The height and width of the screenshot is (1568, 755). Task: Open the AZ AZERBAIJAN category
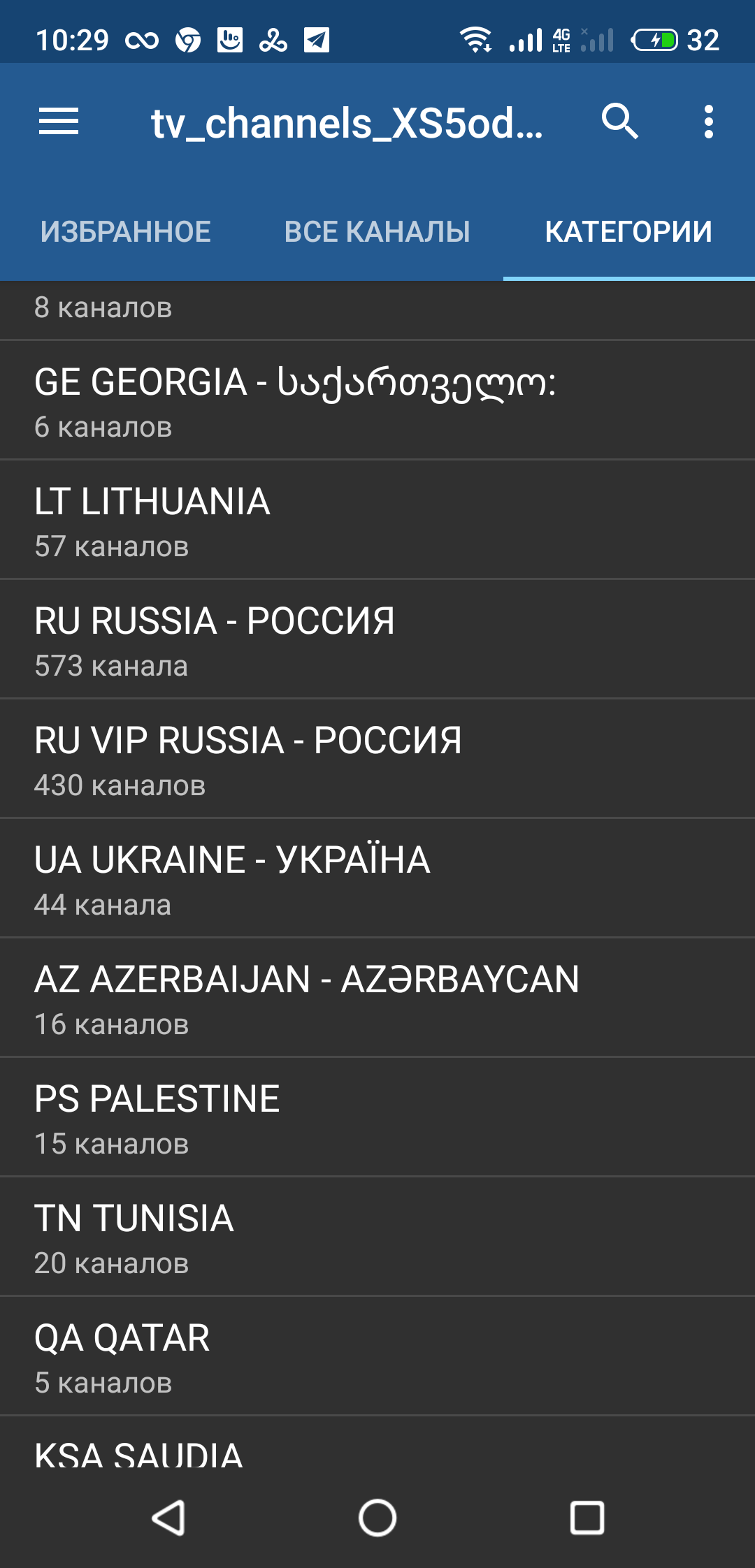click(377, 998)
